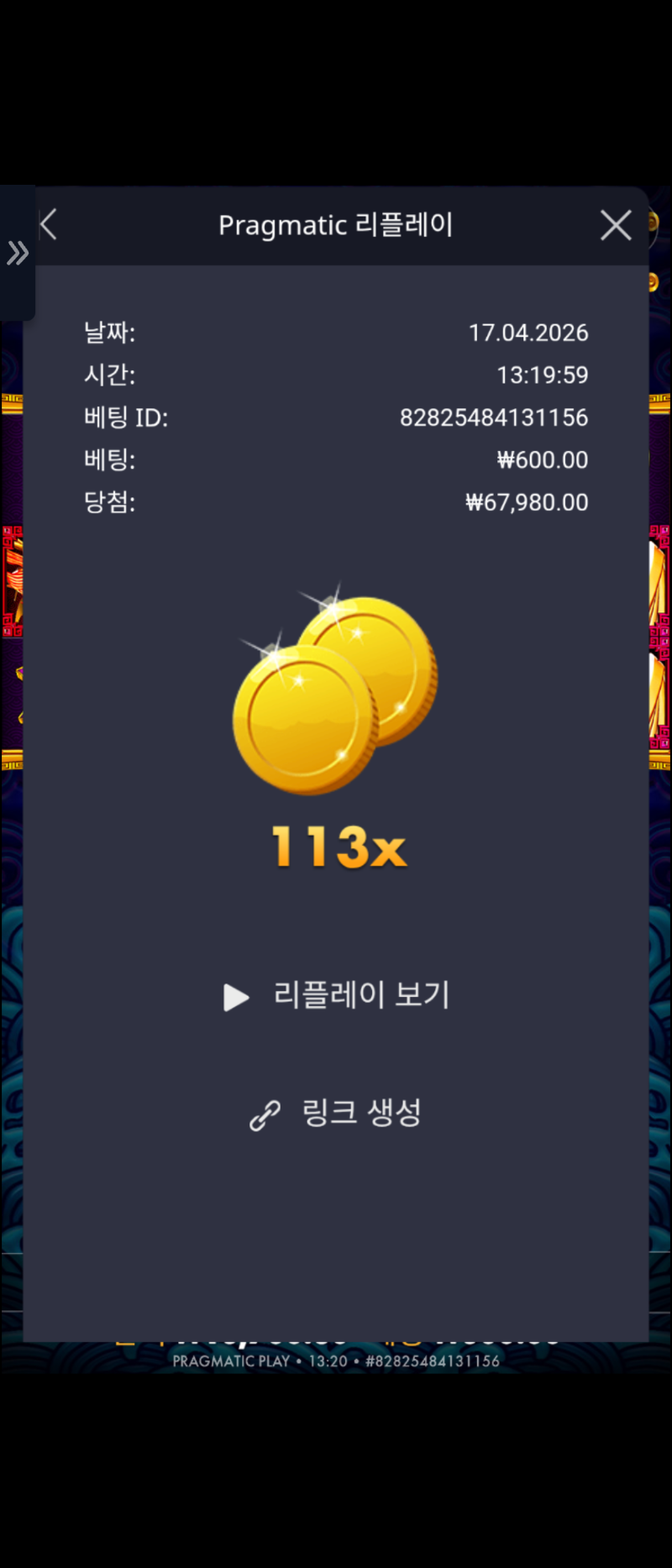Tap 리플레이 보기 to watch the replay
This screenshot has height=1568, width=672.
point(337,996)
